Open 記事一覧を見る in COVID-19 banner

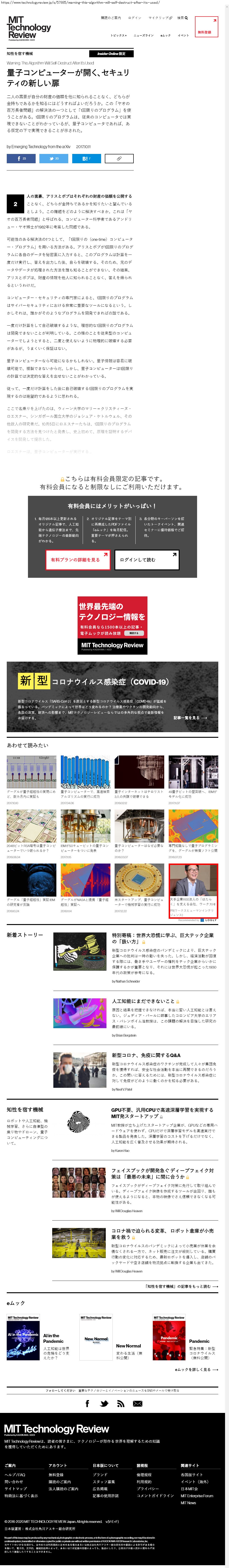tap(190, 718)
